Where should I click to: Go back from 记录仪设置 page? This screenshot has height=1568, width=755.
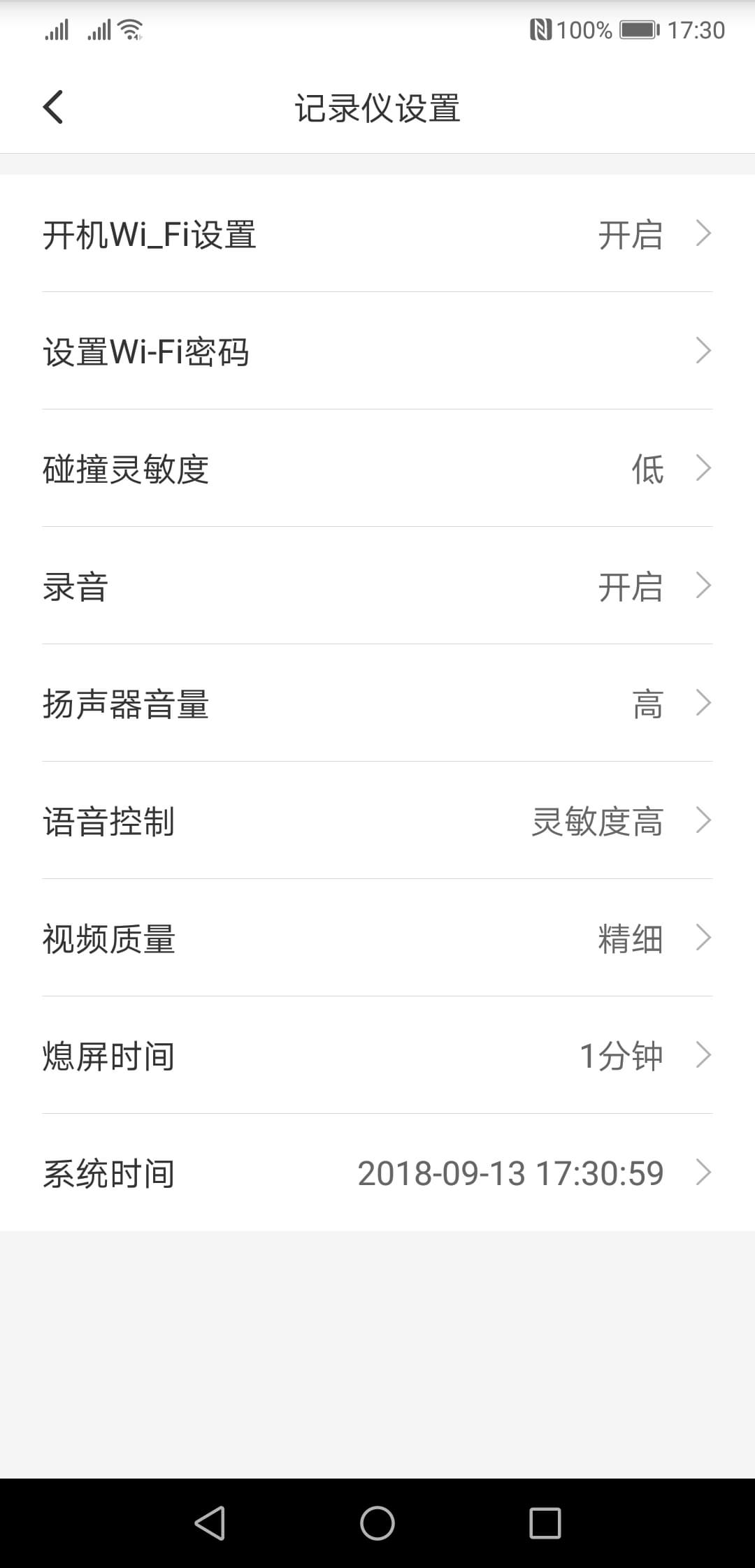[x=53, y=108]
